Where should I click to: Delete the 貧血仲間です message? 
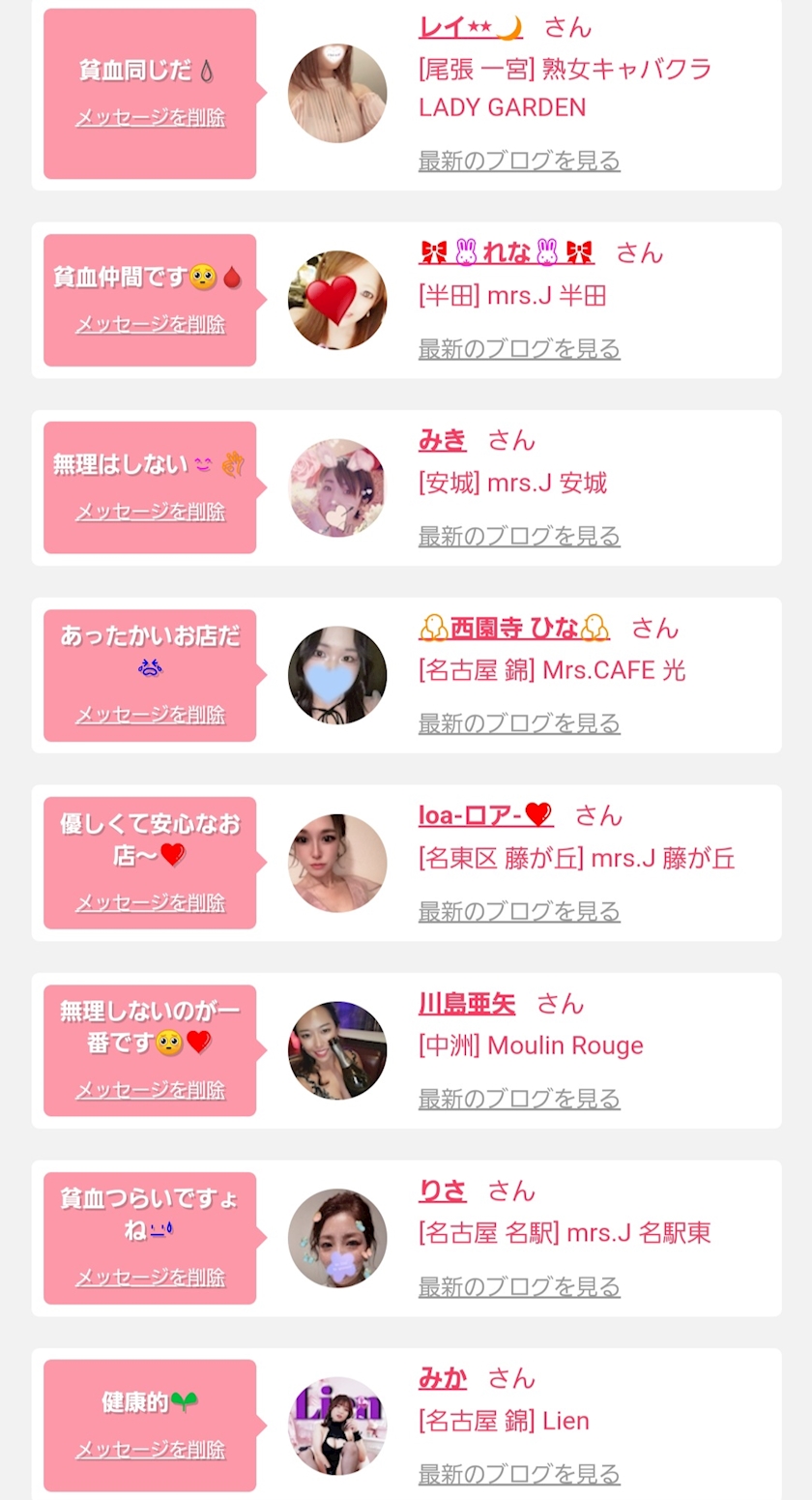point(150,324)
